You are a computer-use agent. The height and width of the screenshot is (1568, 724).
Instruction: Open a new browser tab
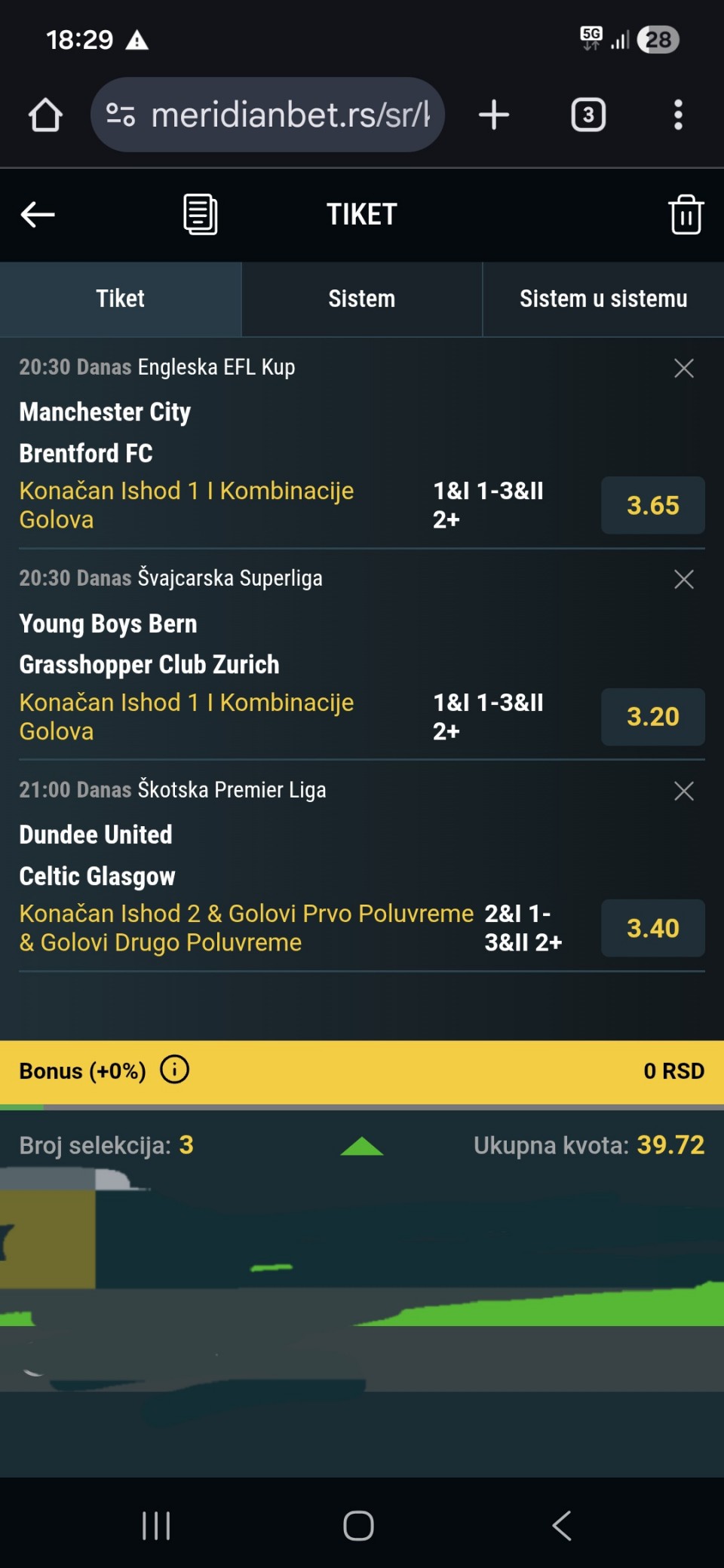[494, 115]
